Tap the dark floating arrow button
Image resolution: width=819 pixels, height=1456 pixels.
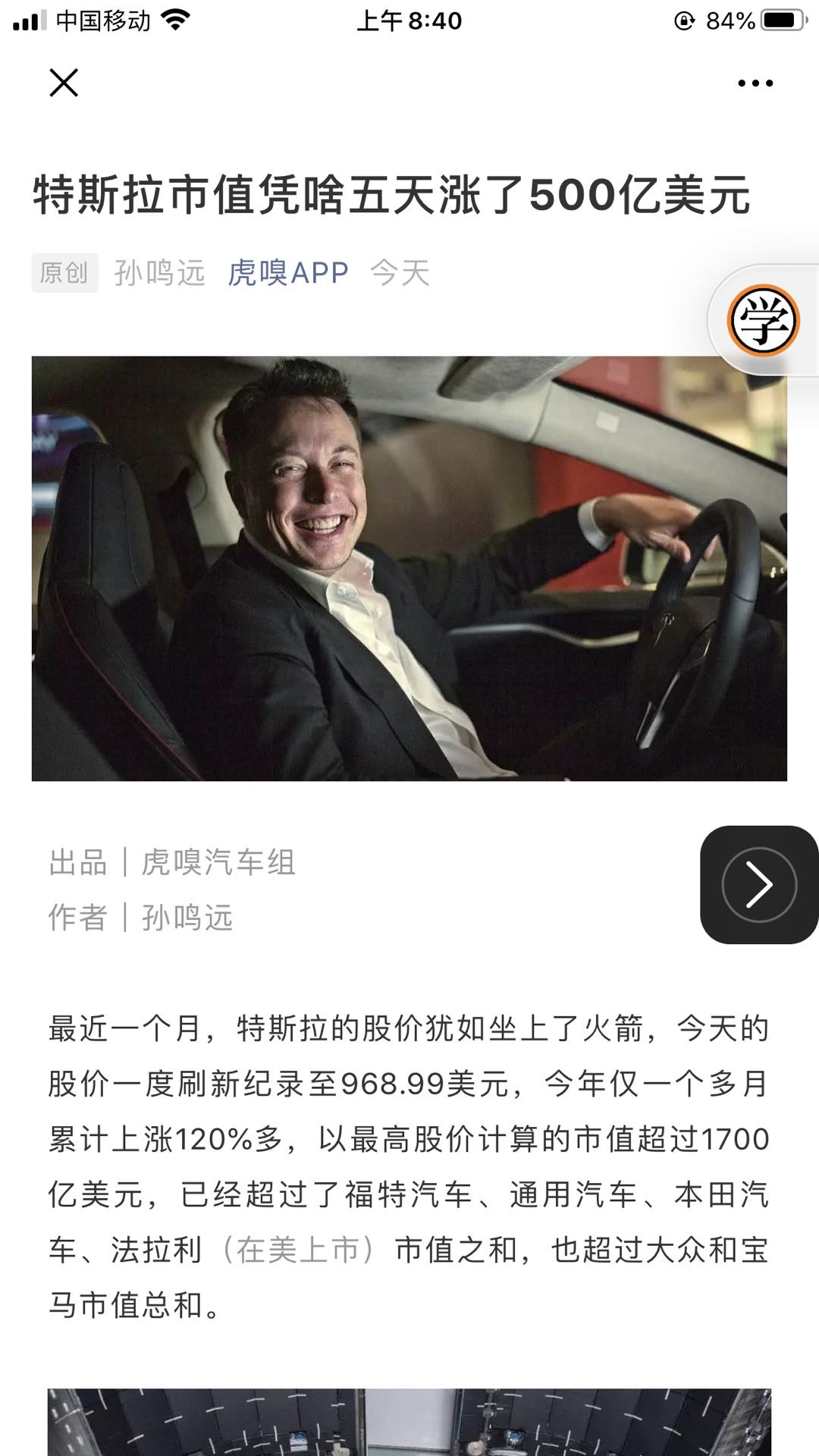tap(758, 884)
